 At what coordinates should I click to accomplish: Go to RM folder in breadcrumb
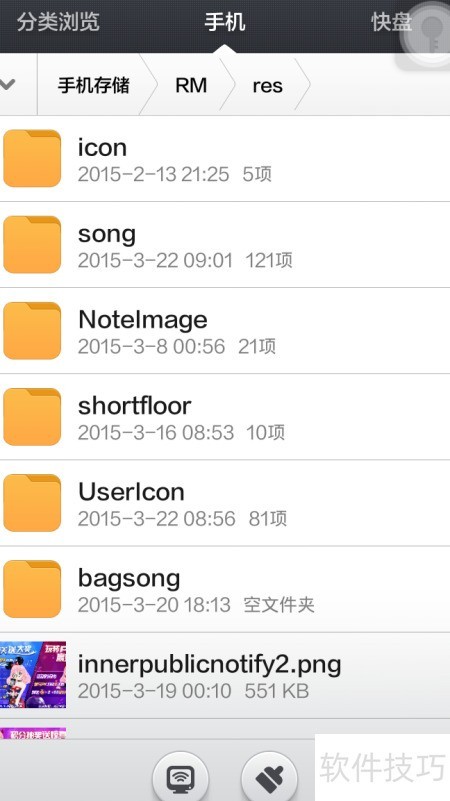[x=191, y=85]
